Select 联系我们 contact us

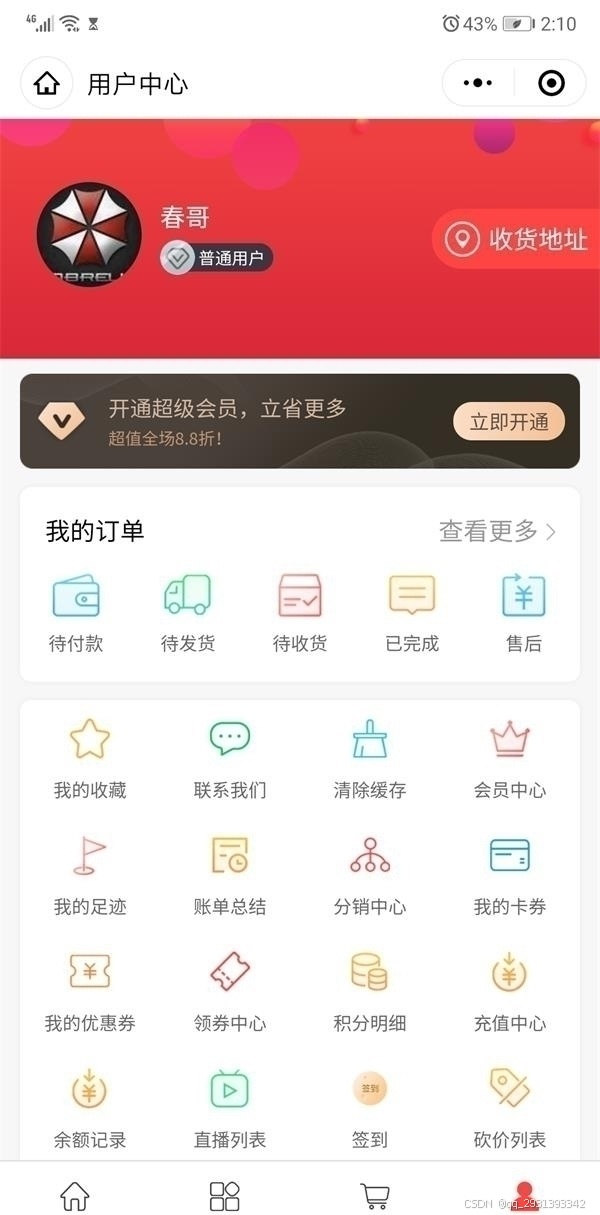tap(230, 758)
